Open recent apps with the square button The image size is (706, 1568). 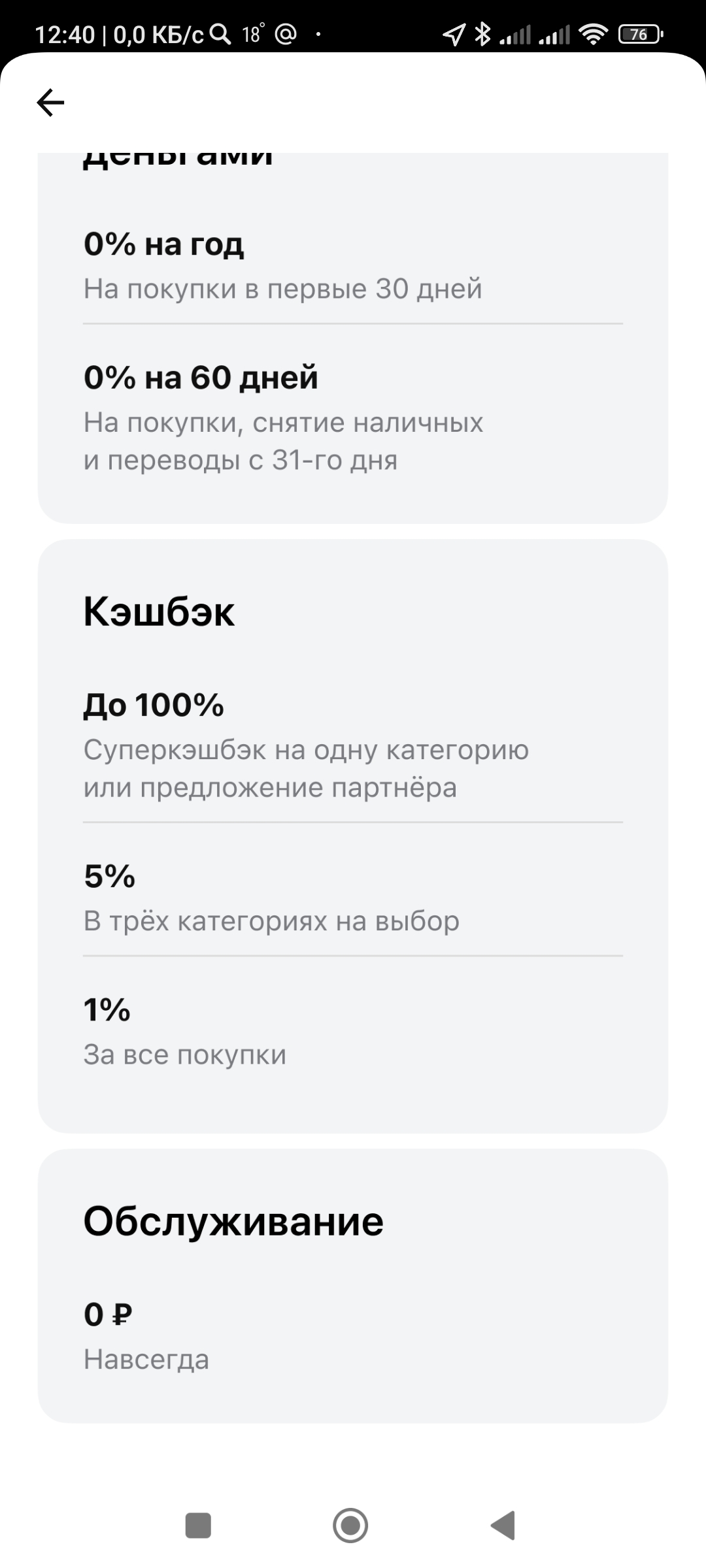coord(198,1526)
